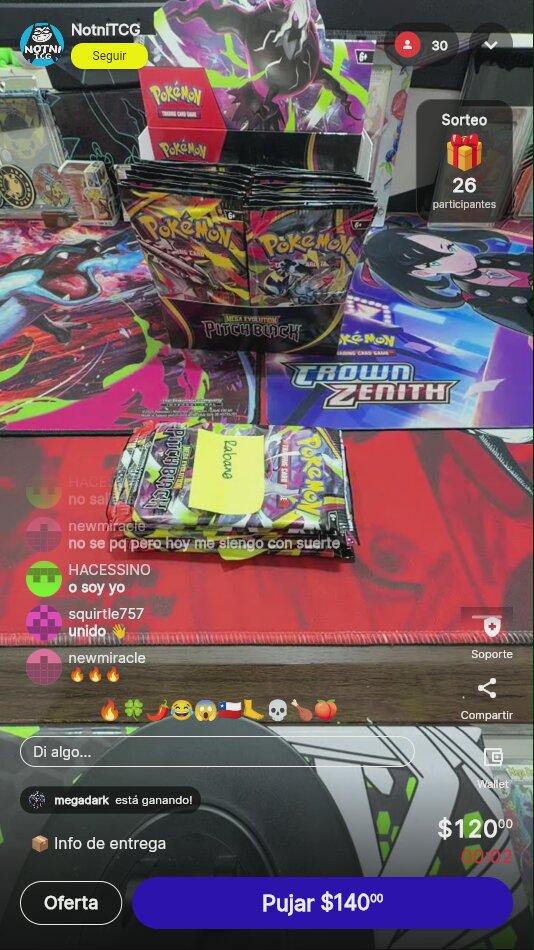Send the skull emoji reaction
Screen dimensions: 534x950
pos(277,711)
